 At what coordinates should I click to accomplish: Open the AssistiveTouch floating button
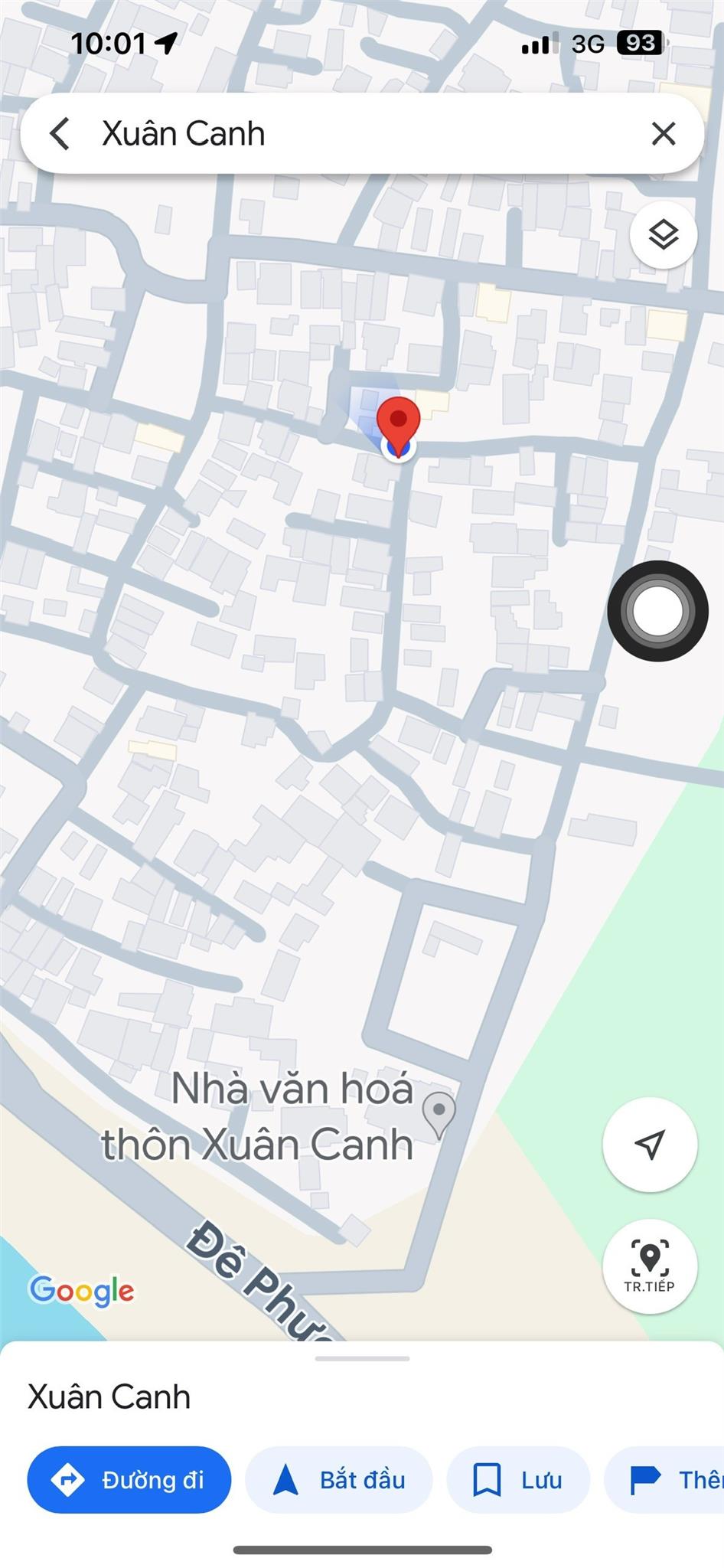click(x=657, y=611)
